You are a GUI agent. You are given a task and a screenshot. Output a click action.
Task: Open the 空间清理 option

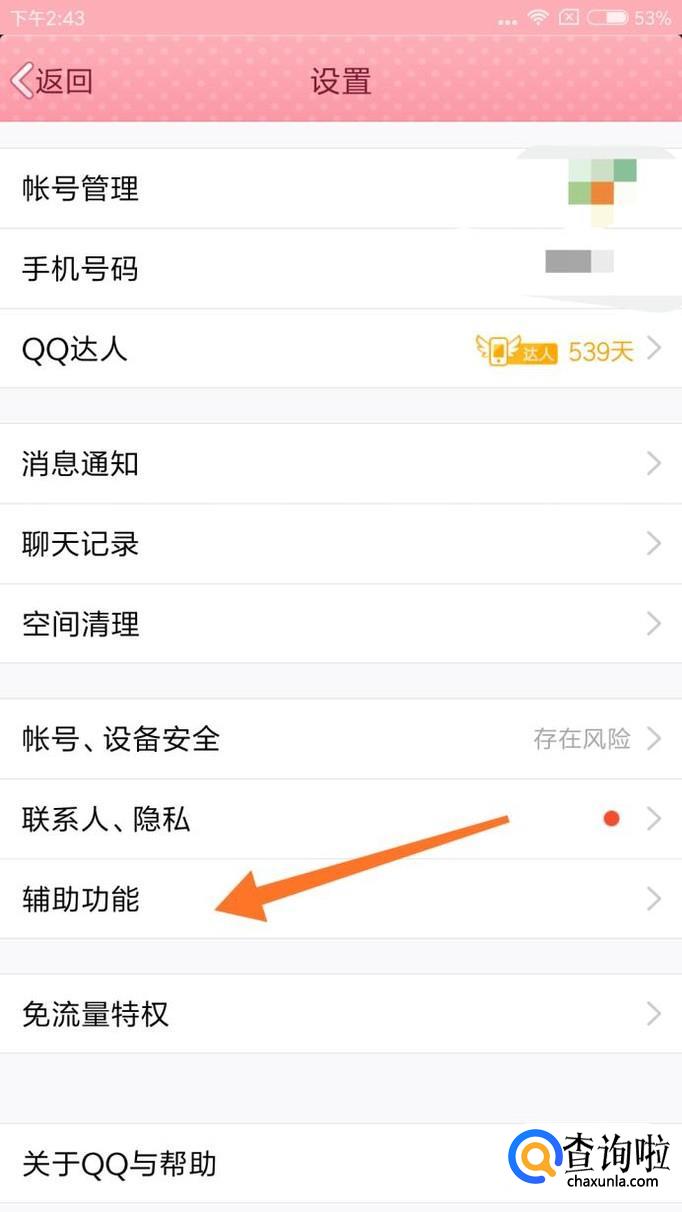pyautogui.click(x=341, y=624)
